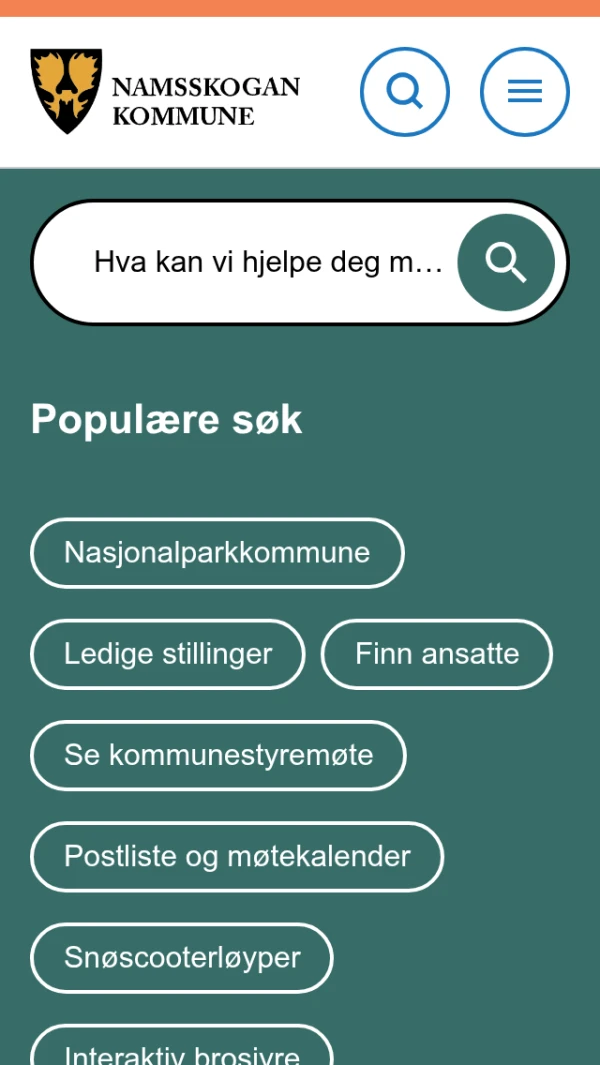This screenshot has height=1065, width=600.
Task: Open Postliste og møtekalender
Action: 237,856
